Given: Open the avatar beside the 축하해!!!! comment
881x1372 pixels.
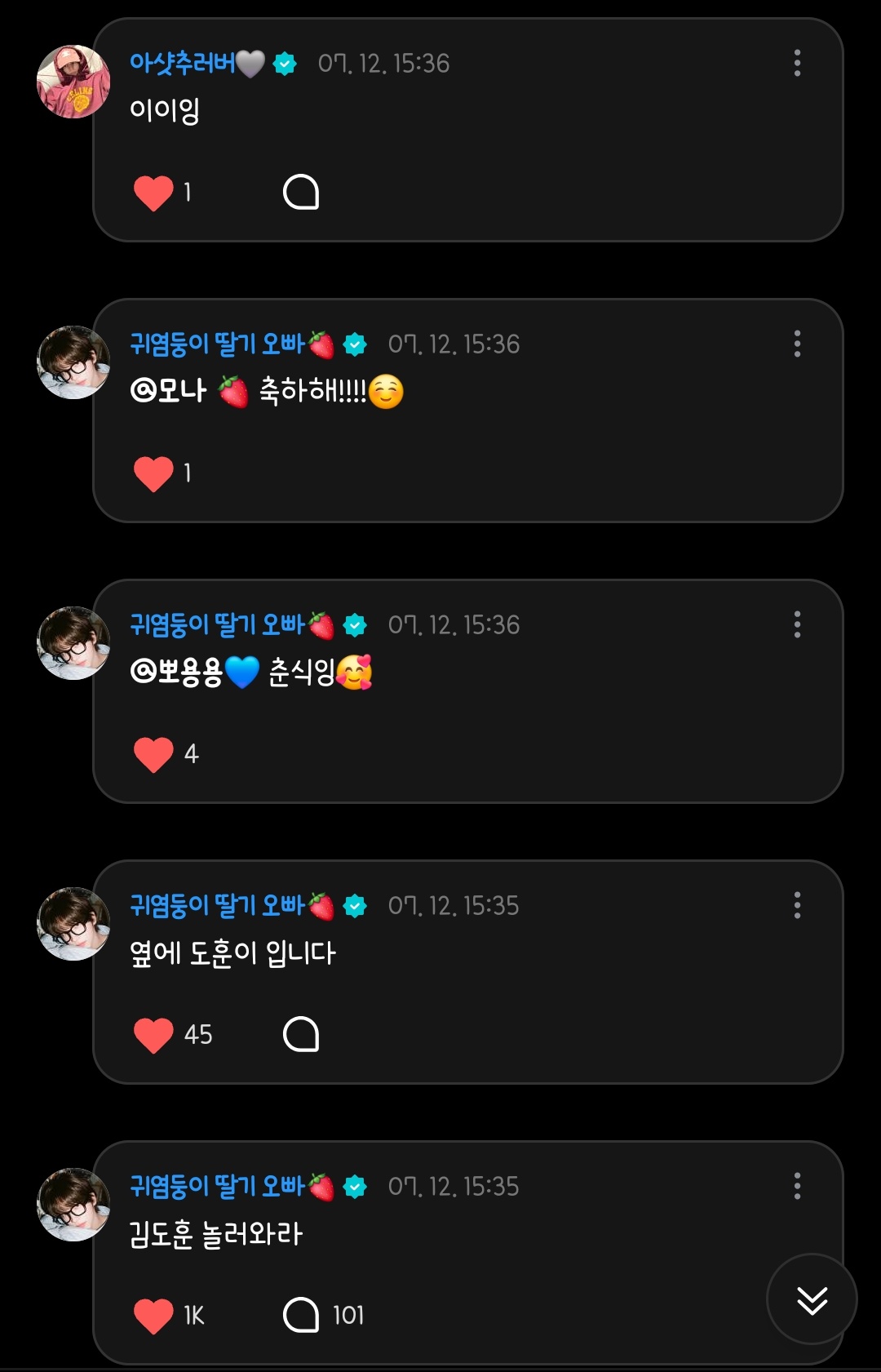Looking at the screenshot, I should (x=73, y=362).
